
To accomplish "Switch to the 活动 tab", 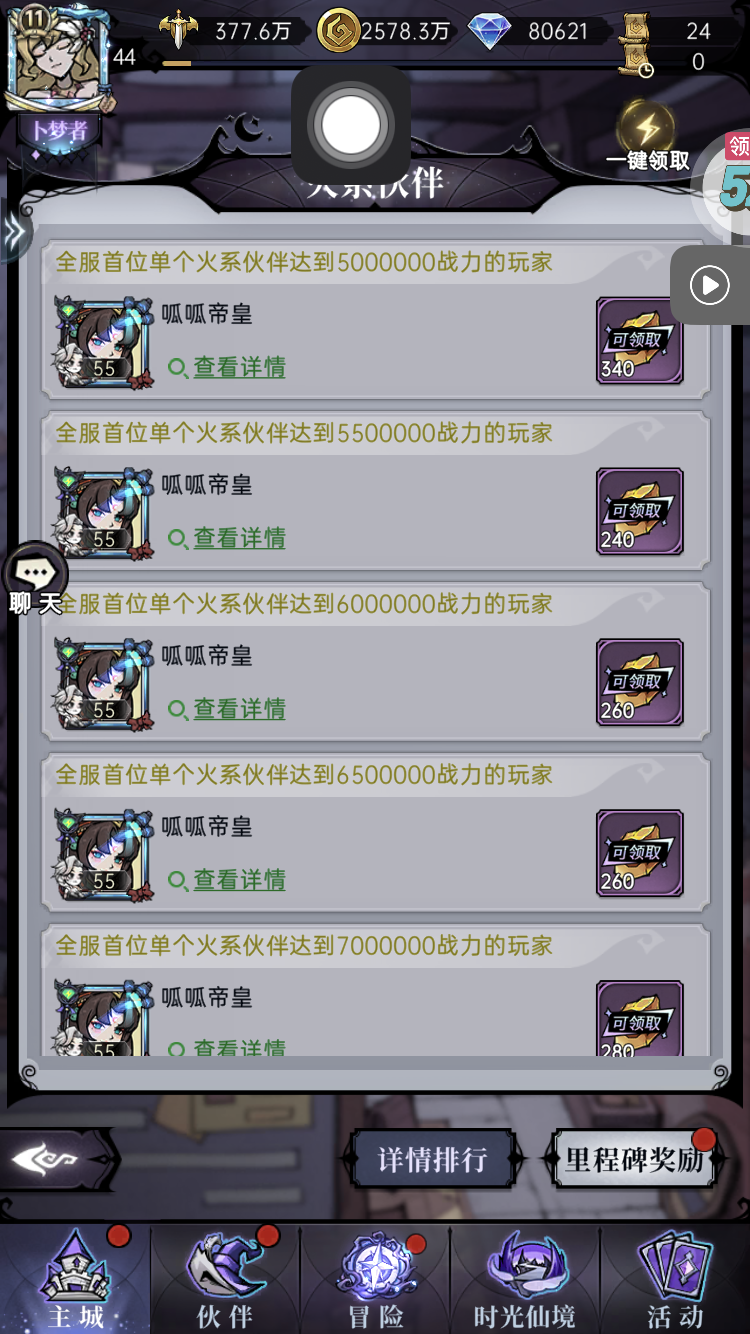I will 675,1280.
